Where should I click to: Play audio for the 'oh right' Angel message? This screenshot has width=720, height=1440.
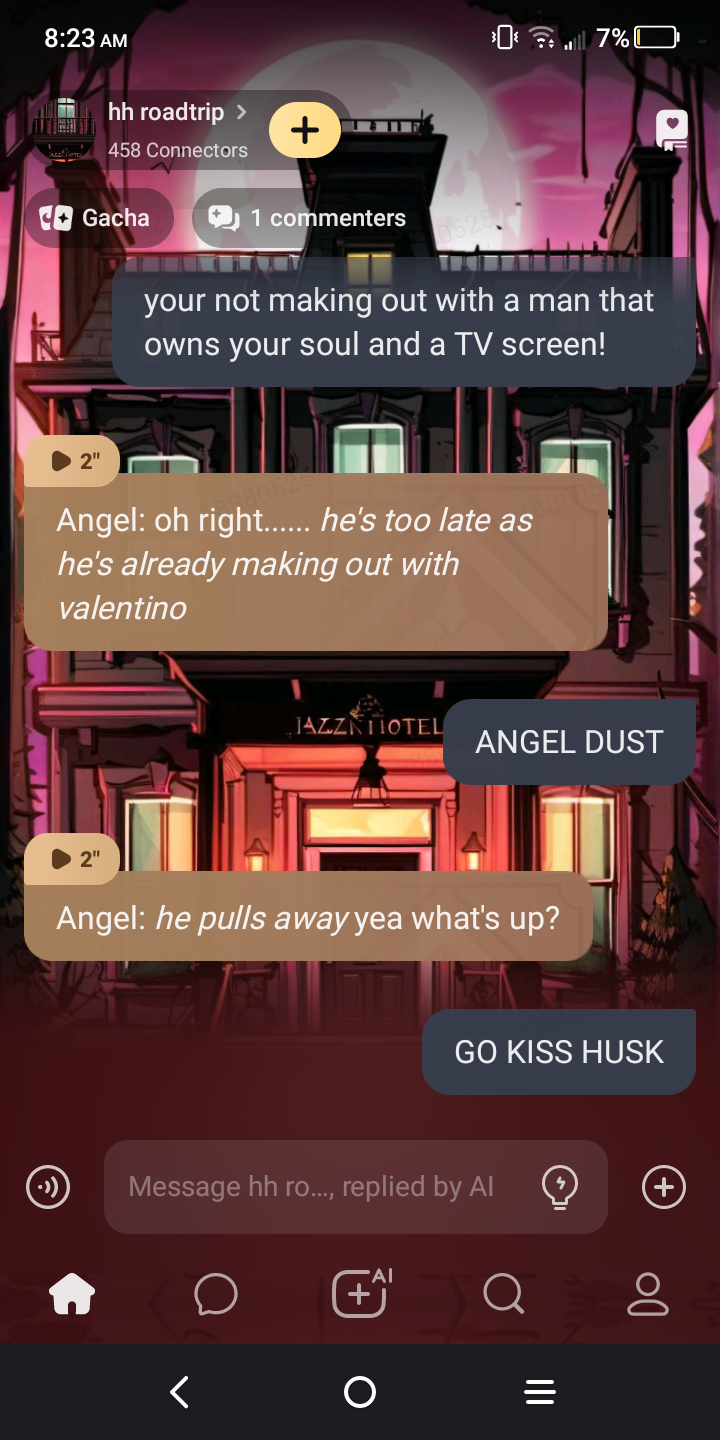(74, 460)
